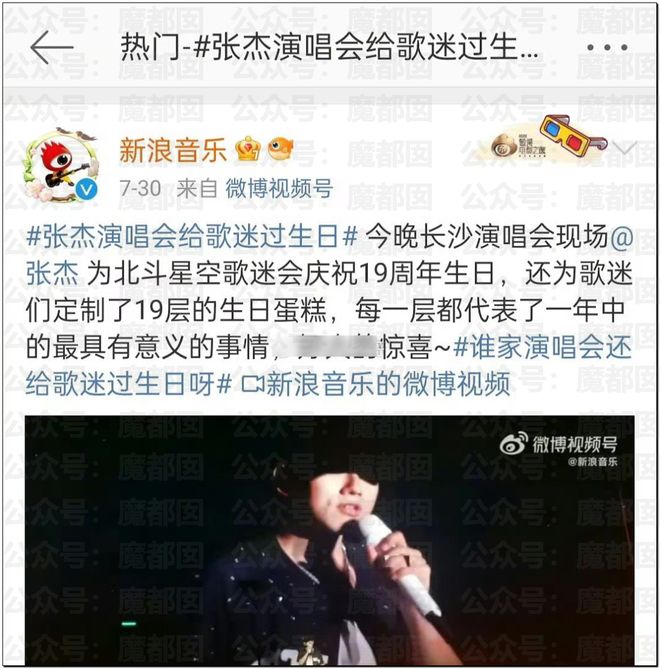The width and height of the screenshot is (660, 669).
Task: Go back using the top-left arrow
Action: [52, 47]
